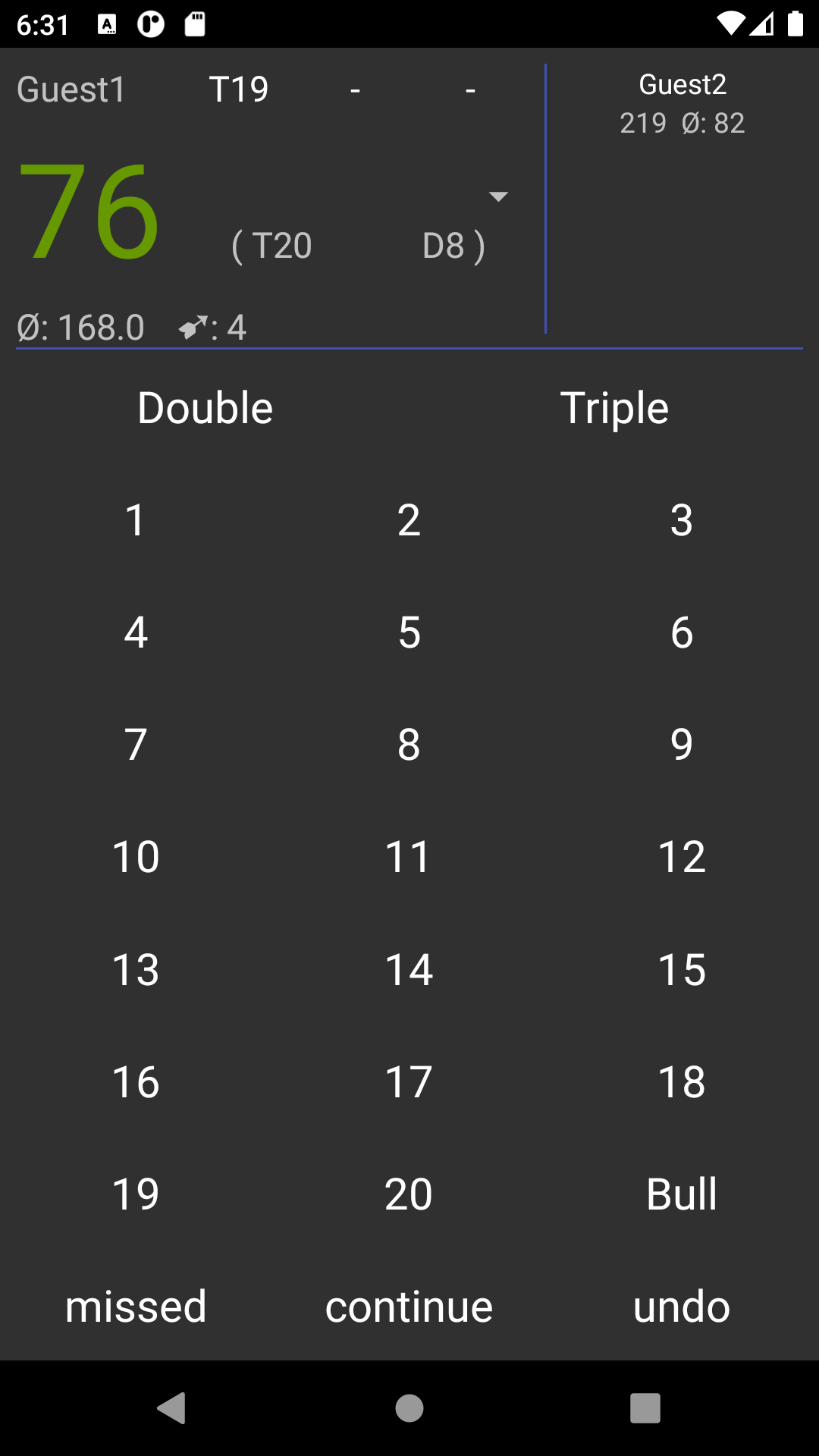Tap number 18 on the keypad
Image resolution: width=819 pixels, height=1456 pixels.
pyautogui.click(x=682, y=1081)
